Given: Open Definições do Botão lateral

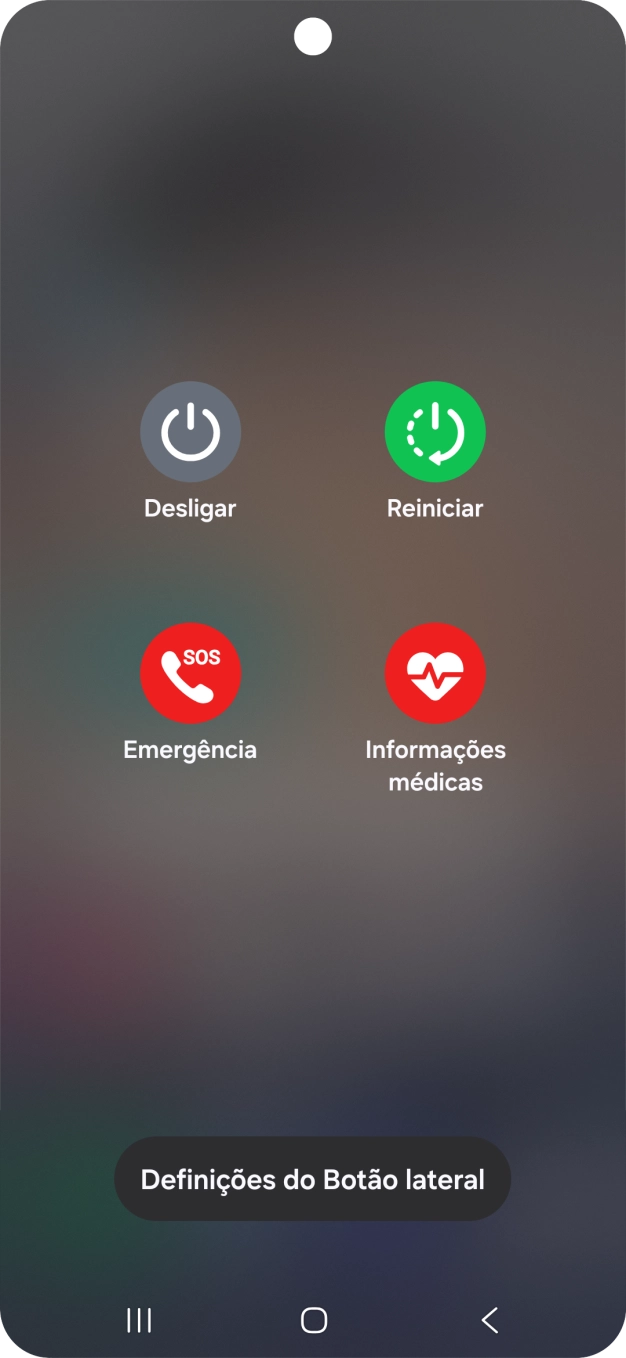Looking at the screenshot, I should (x=312, y=1179).
